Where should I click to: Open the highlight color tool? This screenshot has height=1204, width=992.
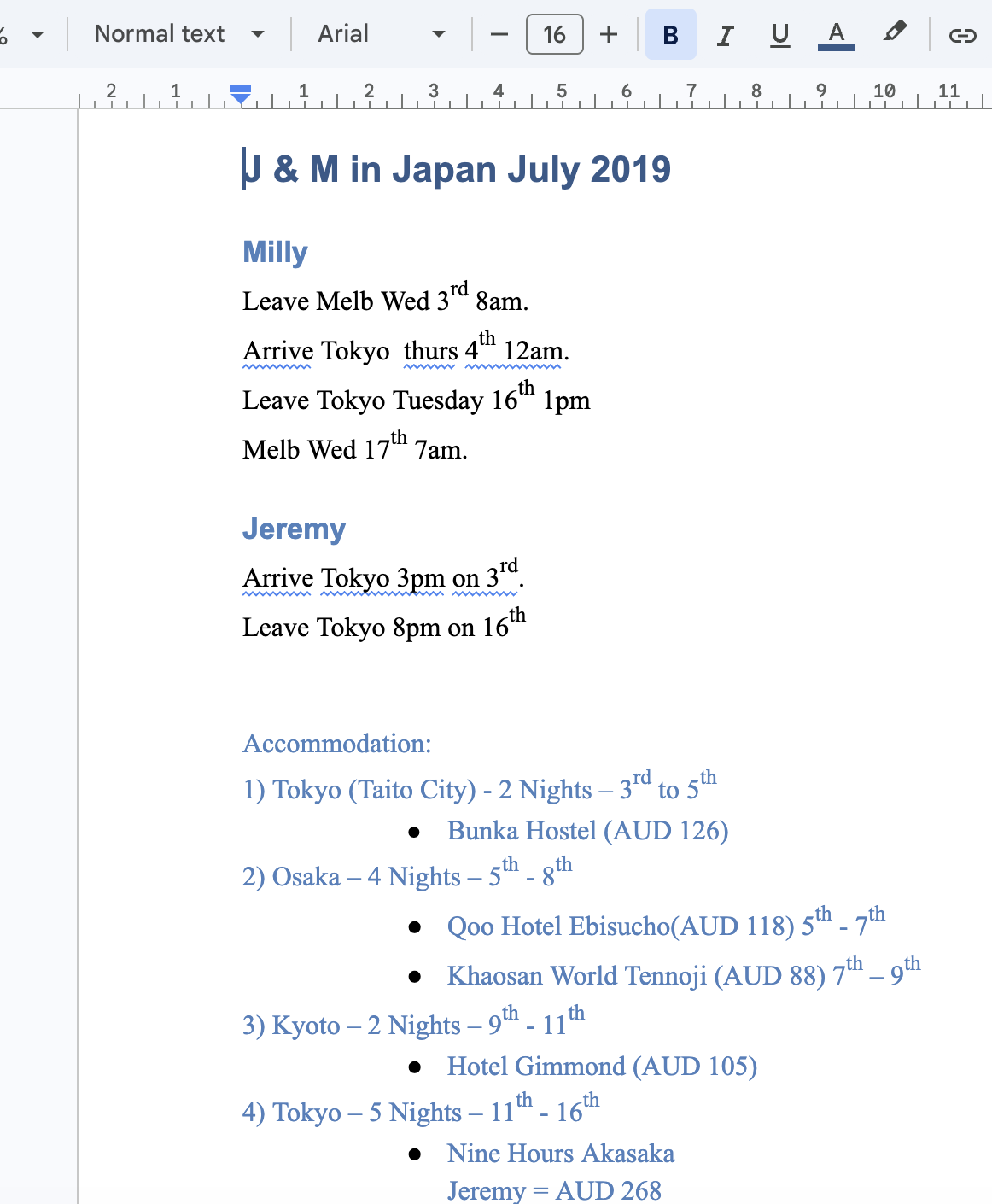[x=893, y=35]
